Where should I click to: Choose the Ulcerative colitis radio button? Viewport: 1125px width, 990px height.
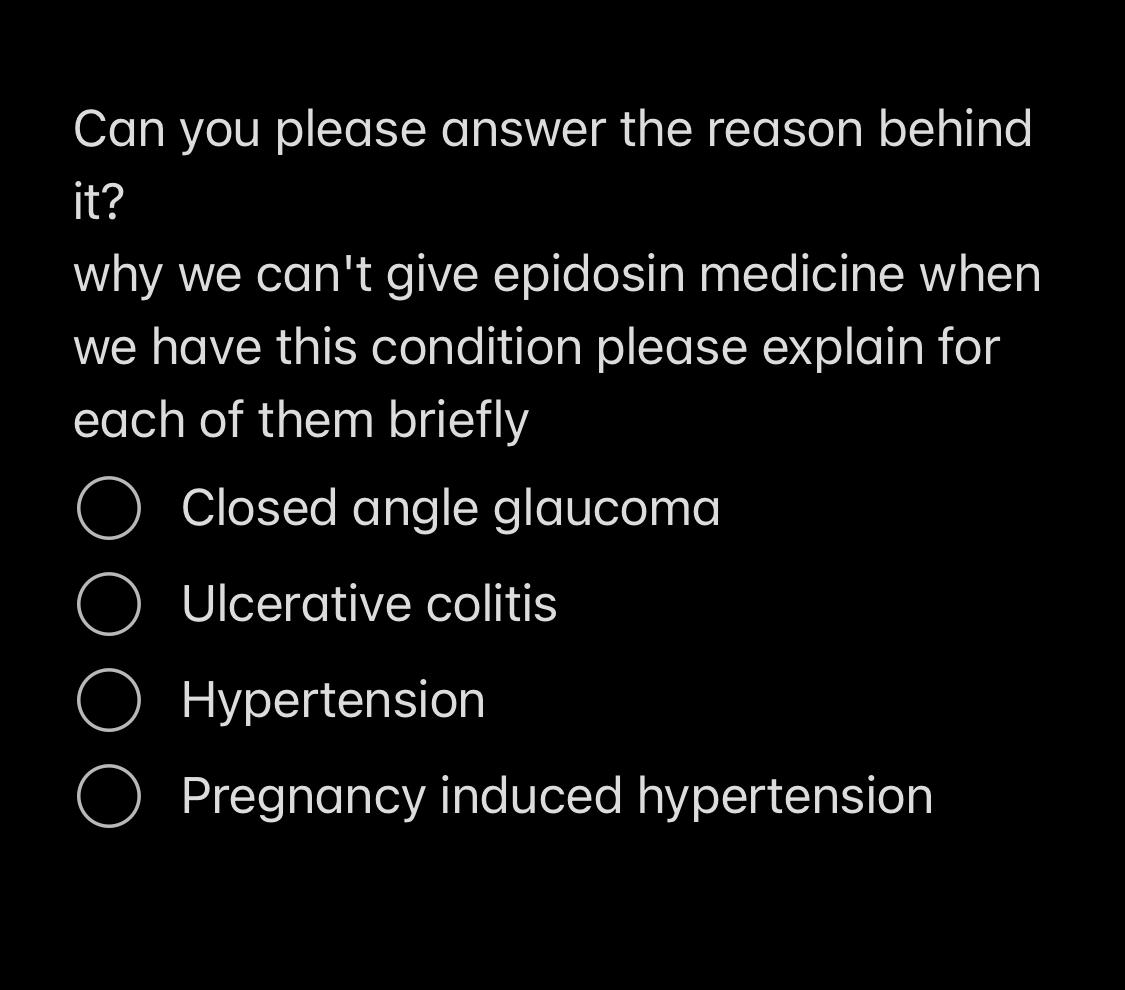click(x=108, y=604)
